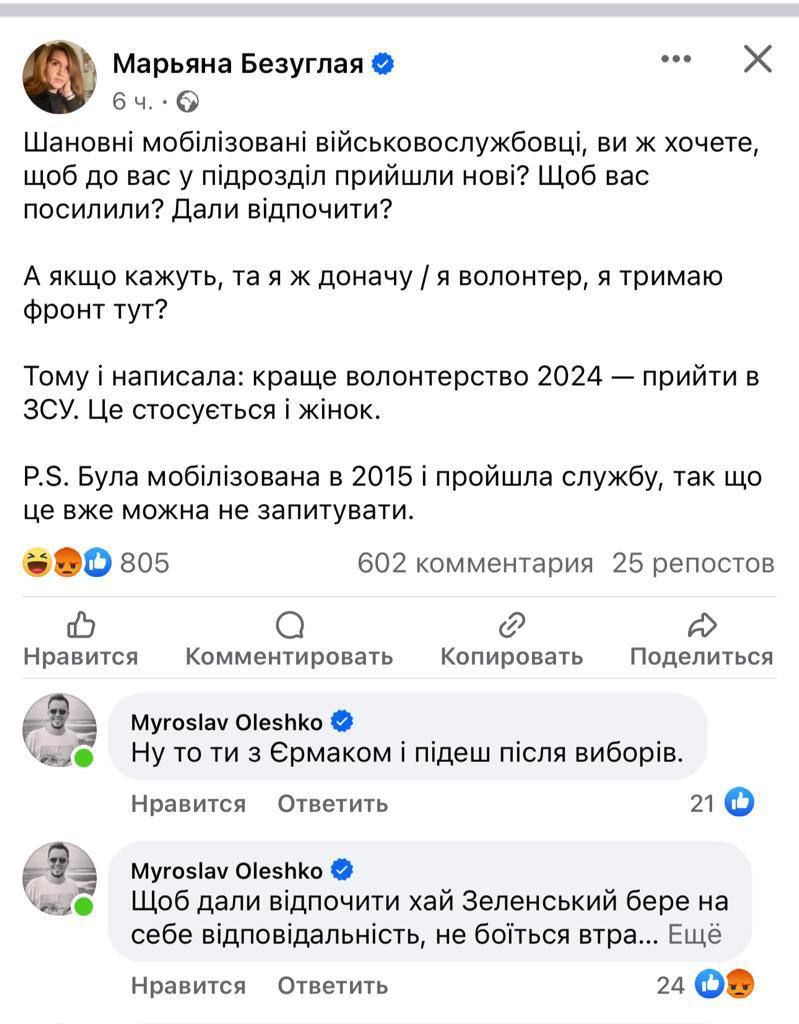Tap Комментировать to write a comment
The height and width of the screenshot is (1024, 799).
289,640
